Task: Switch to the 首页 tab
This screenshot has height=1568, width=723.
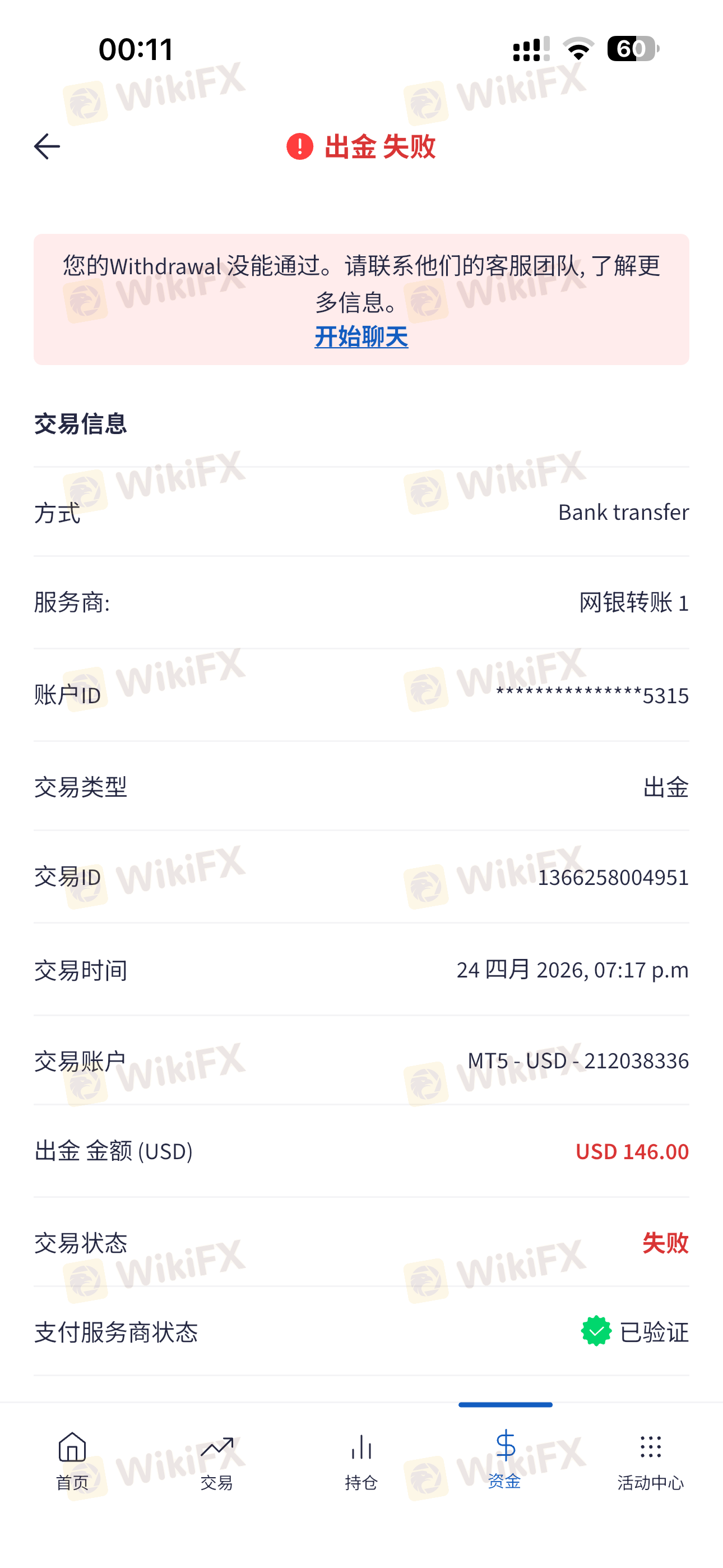Action: [72, 1461]
